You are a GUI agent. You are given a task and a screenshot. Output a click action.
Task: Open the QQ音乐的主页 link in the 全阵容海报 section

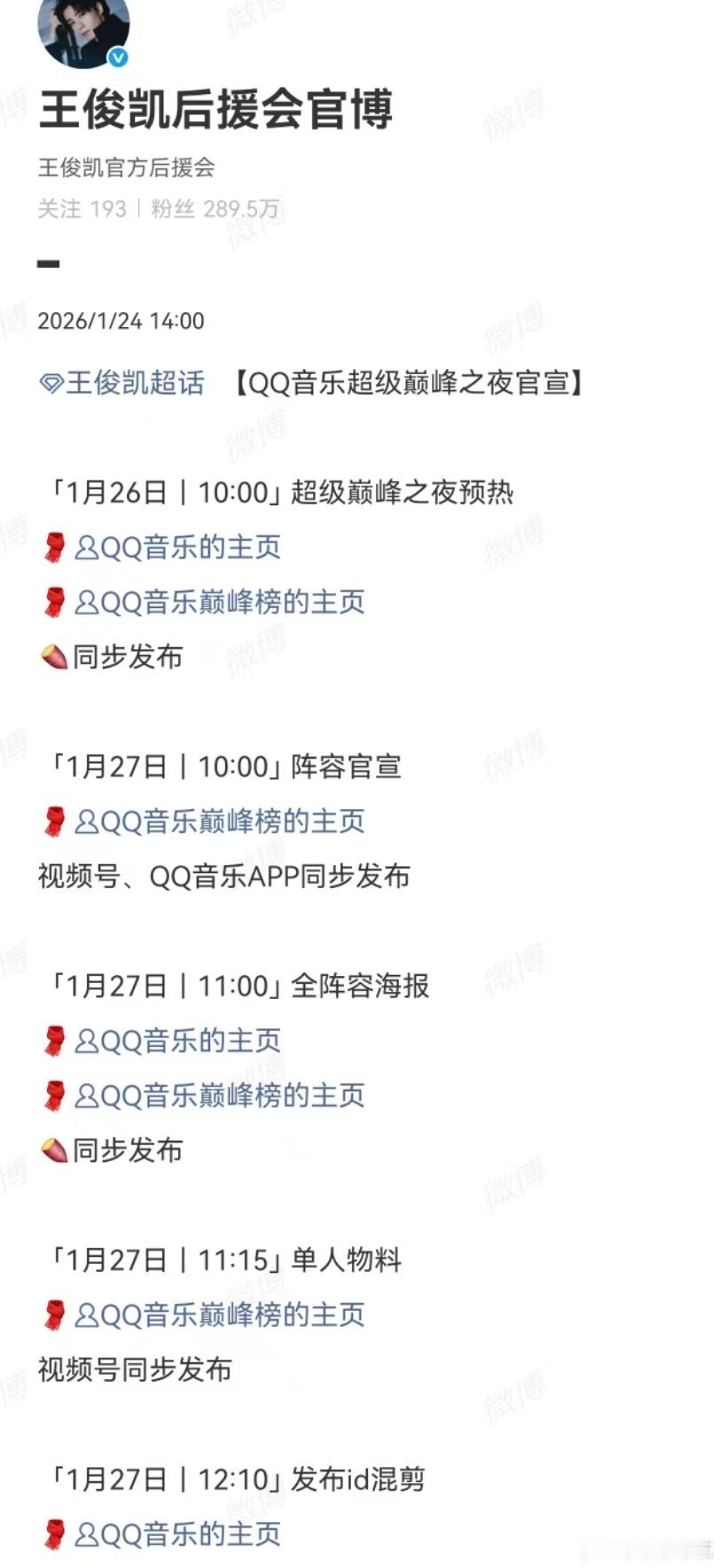click(182, 1041)
